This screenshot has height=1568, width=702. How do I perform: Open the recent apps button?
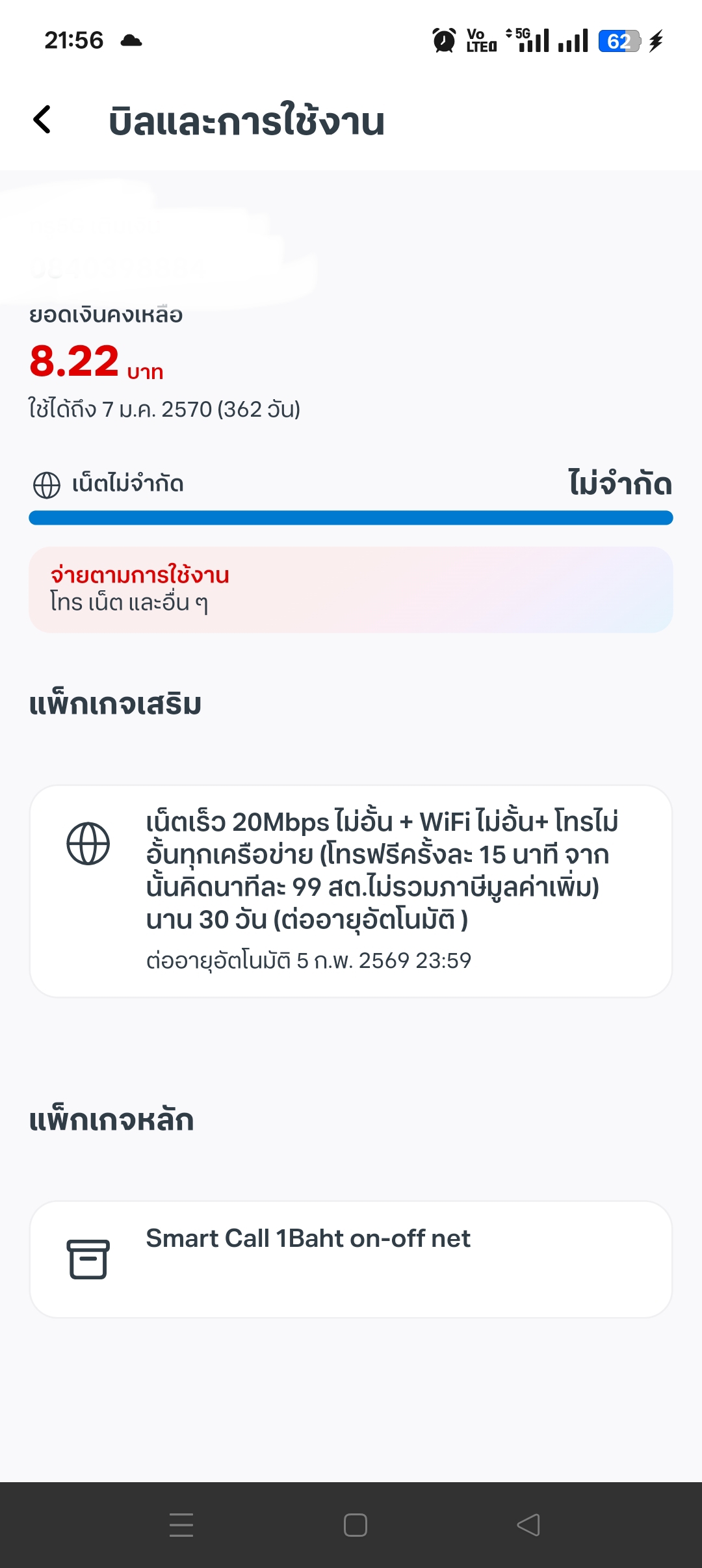click(x=181, y=1524)
